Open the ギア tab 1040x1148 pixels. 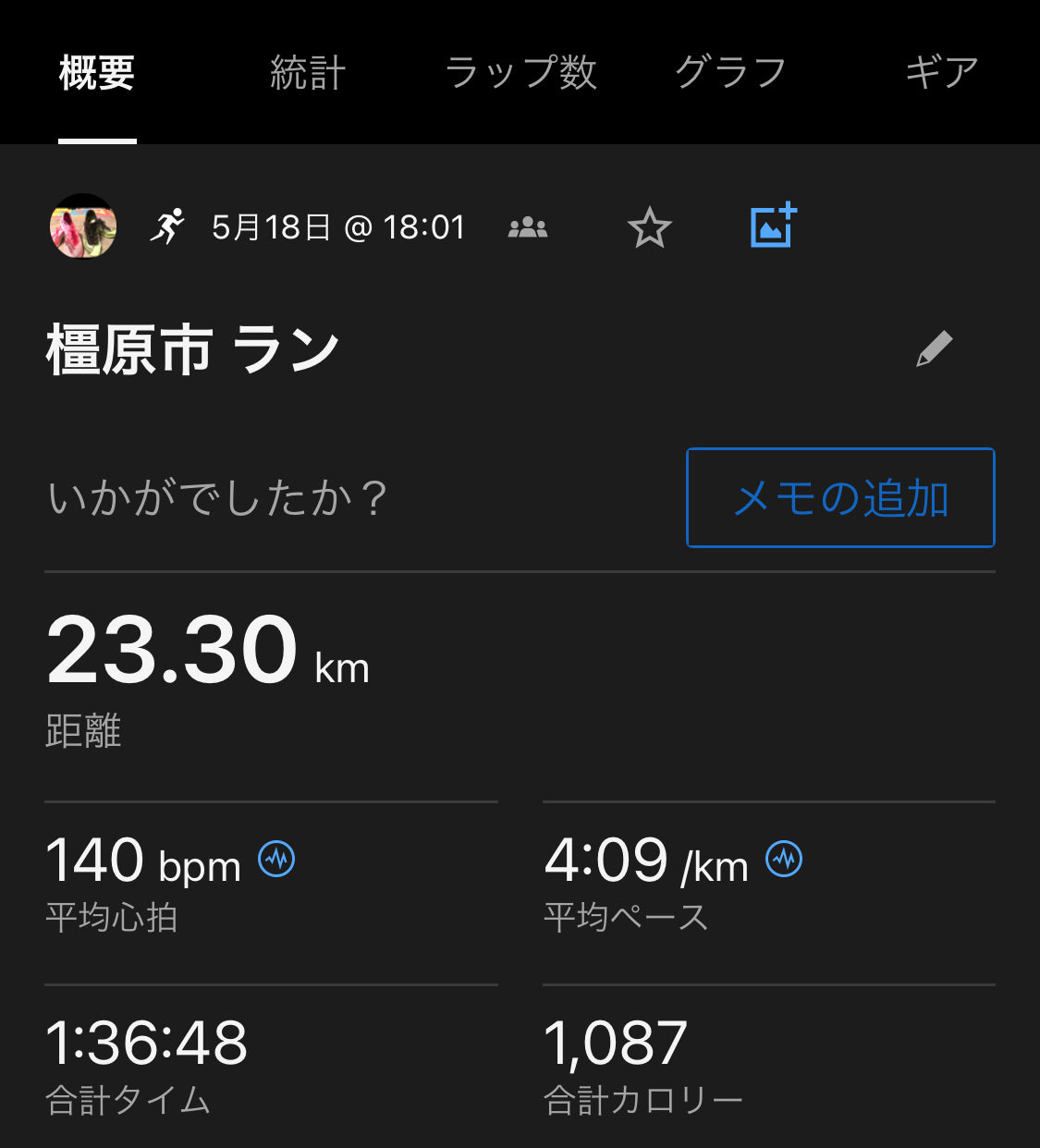point(941,73)
